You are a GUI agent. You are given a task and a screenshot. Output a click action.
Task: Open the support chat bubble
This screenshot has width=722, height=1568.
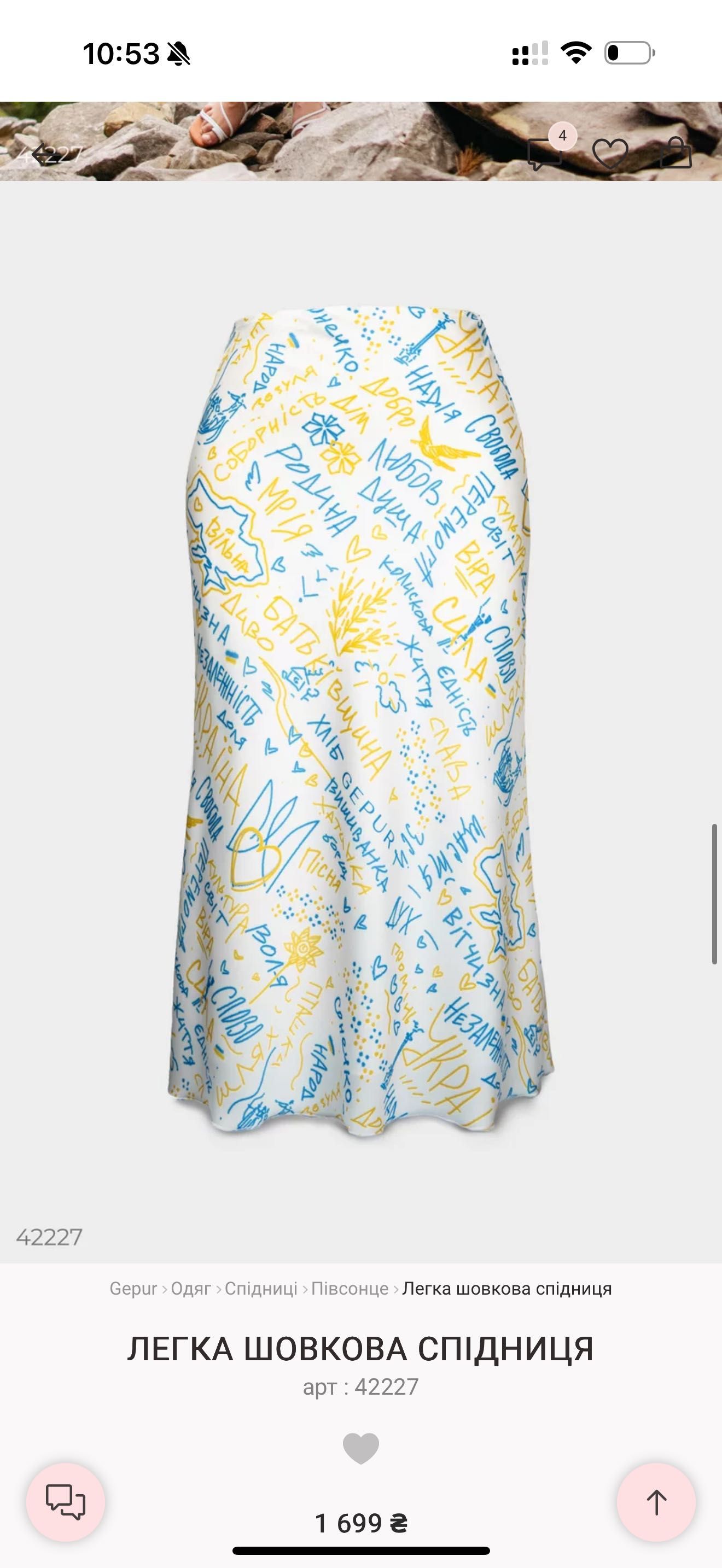66,1502
